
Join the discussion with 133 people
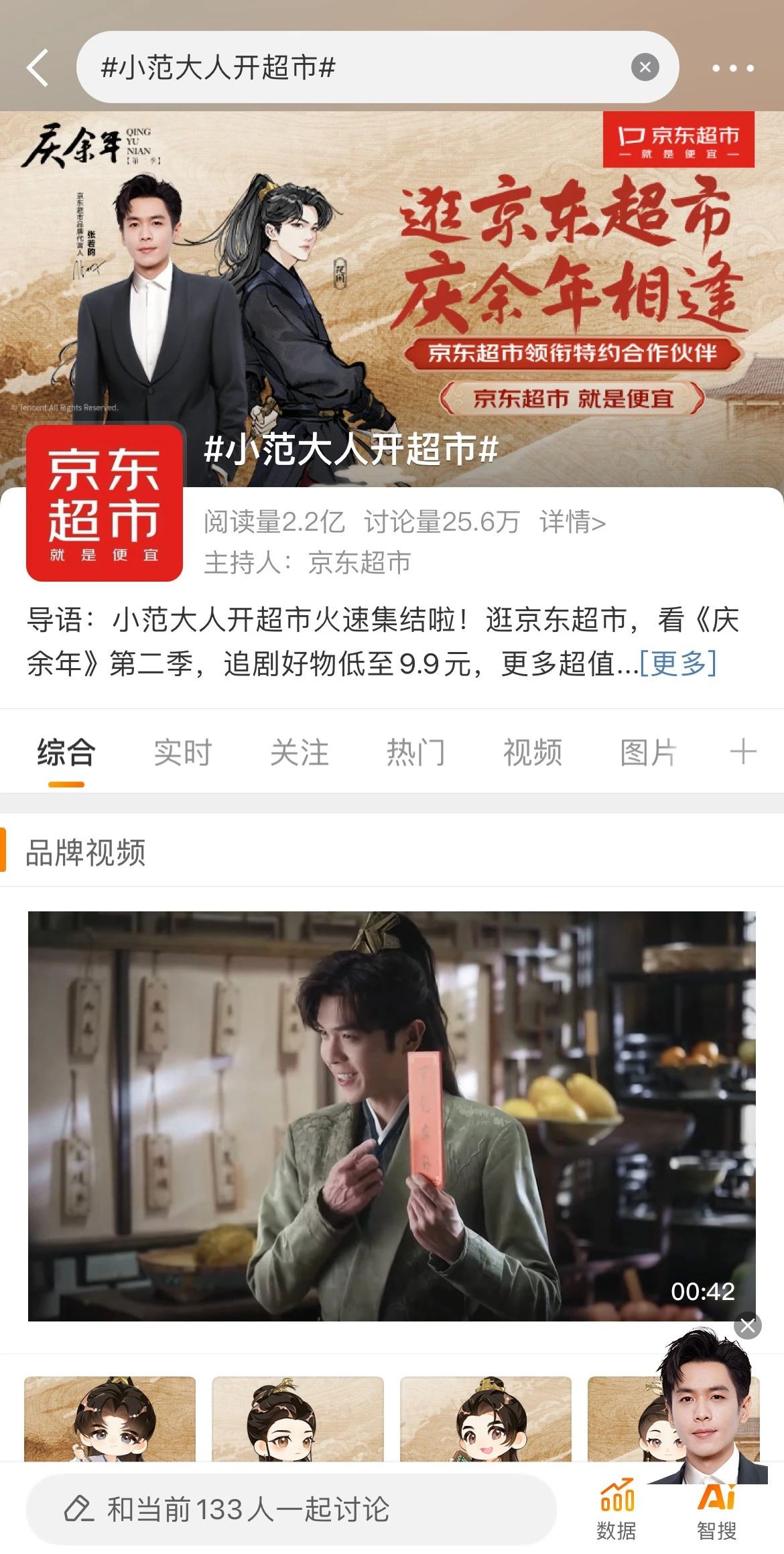(x=291, y=1509)
